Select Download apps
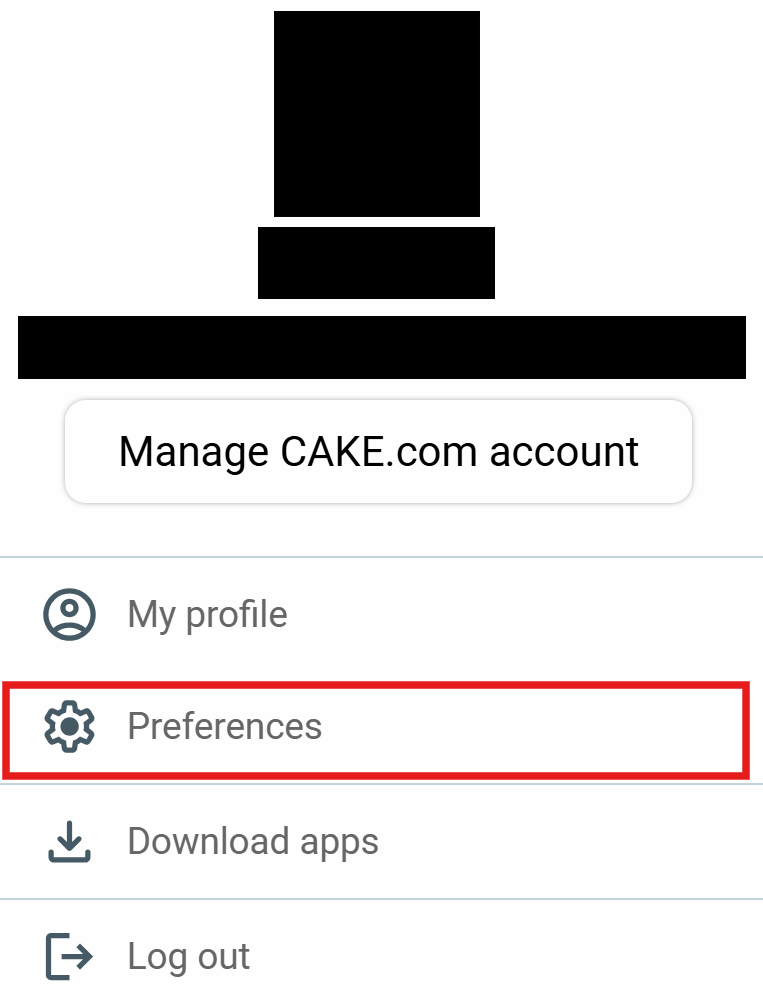The width and height of the screenshot is (763, 996). (252, 842)
